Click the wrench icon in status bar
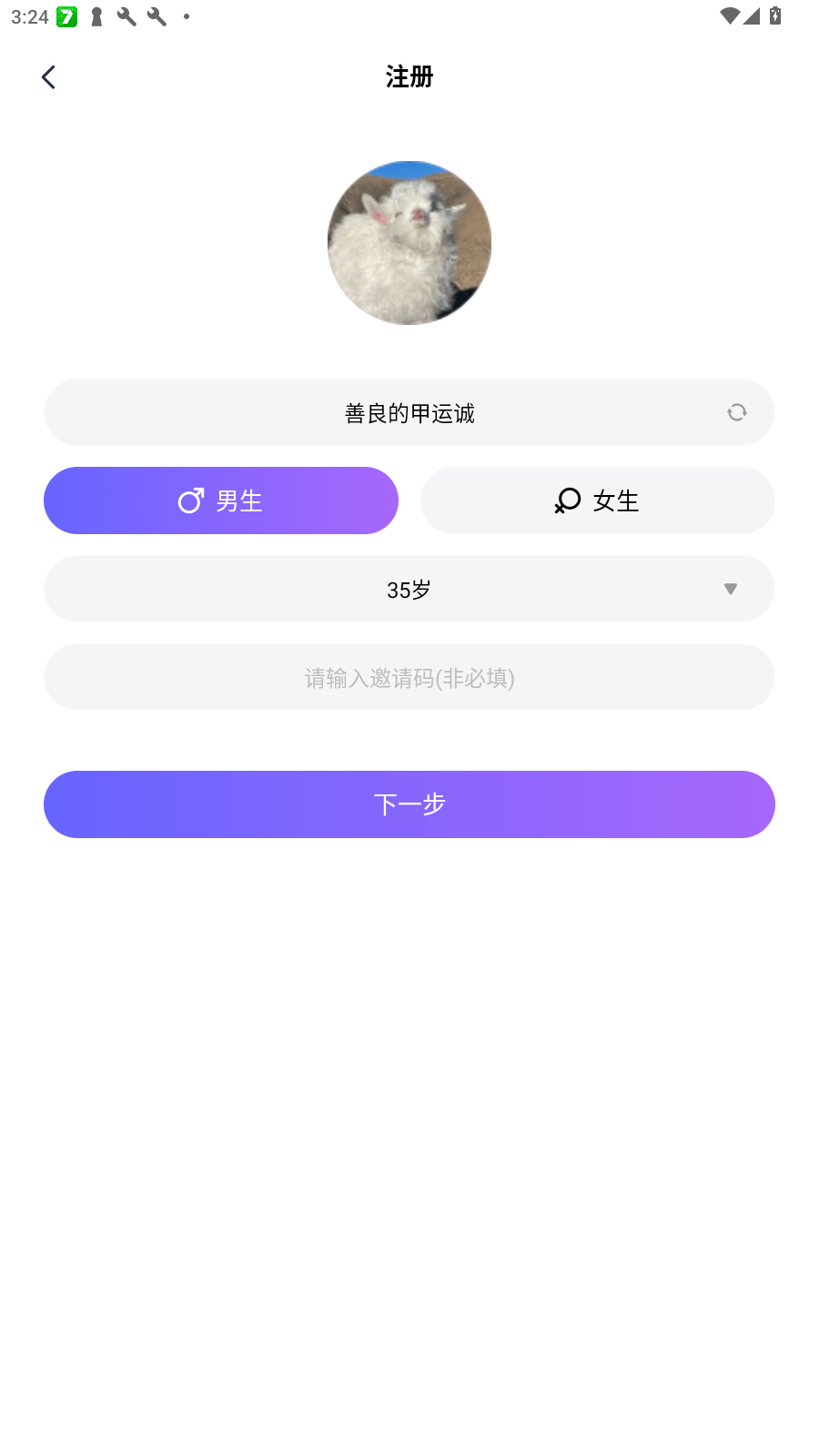Image resolution: width=819 pixels, height=1456 pixels. [x=127, y=15]
